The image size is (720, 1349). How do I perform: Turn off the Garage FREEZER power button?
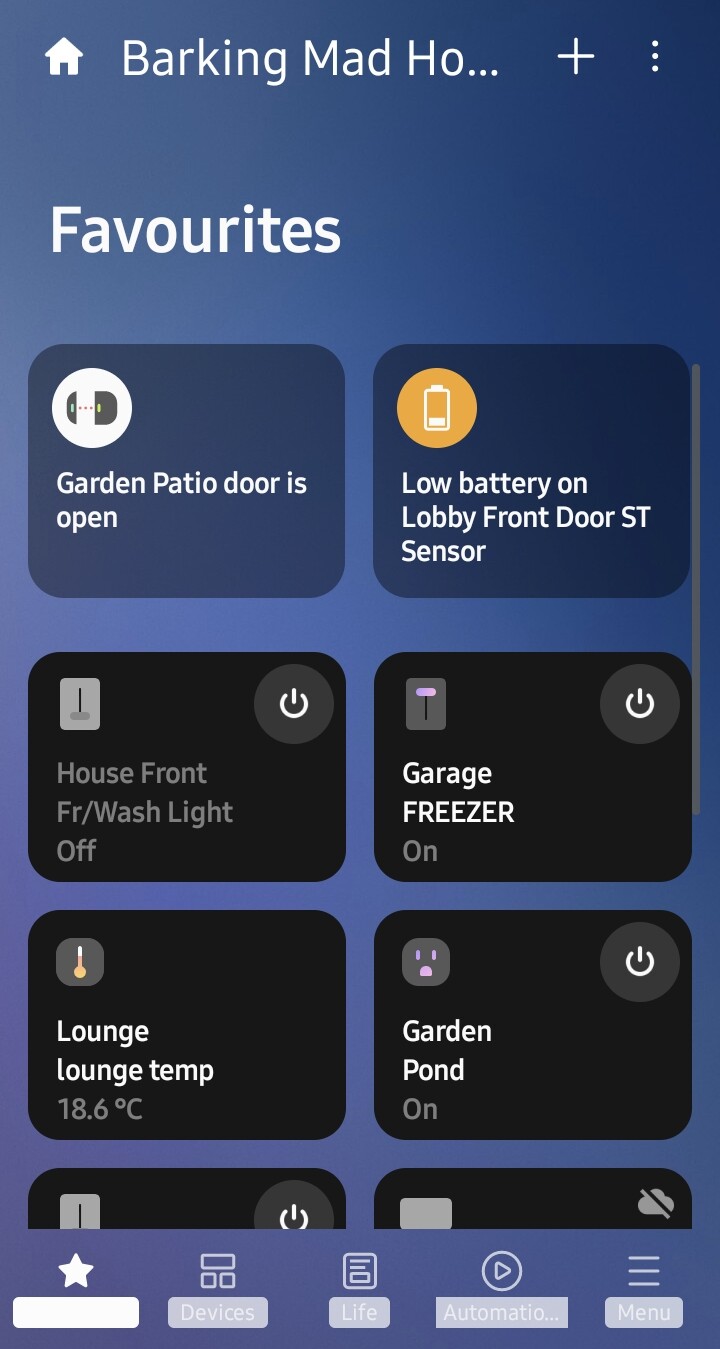pyautogui.click(x=639, y=704)
